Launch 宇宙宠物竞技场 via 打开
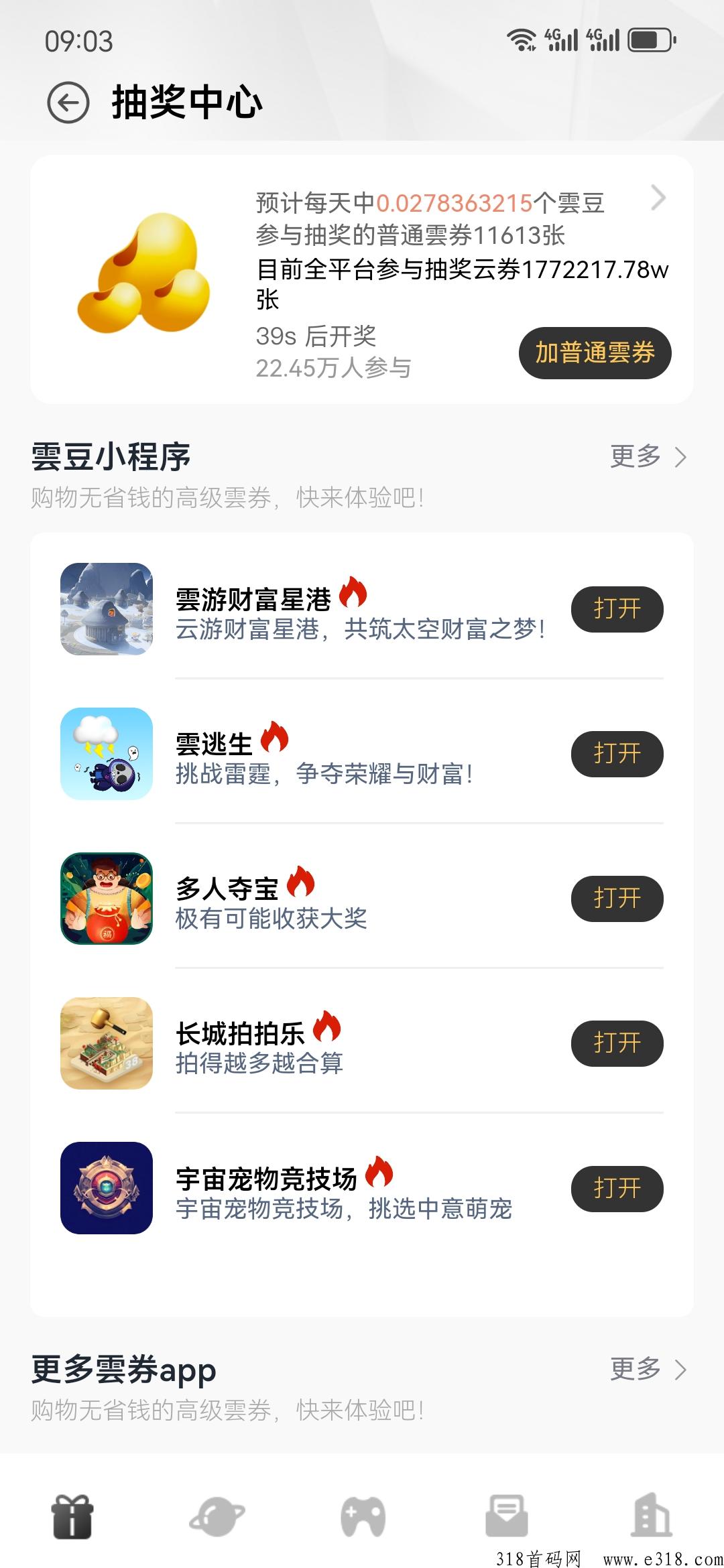Image resolution: width=724 pixels, height=1568 pixels. (617, 1189)
